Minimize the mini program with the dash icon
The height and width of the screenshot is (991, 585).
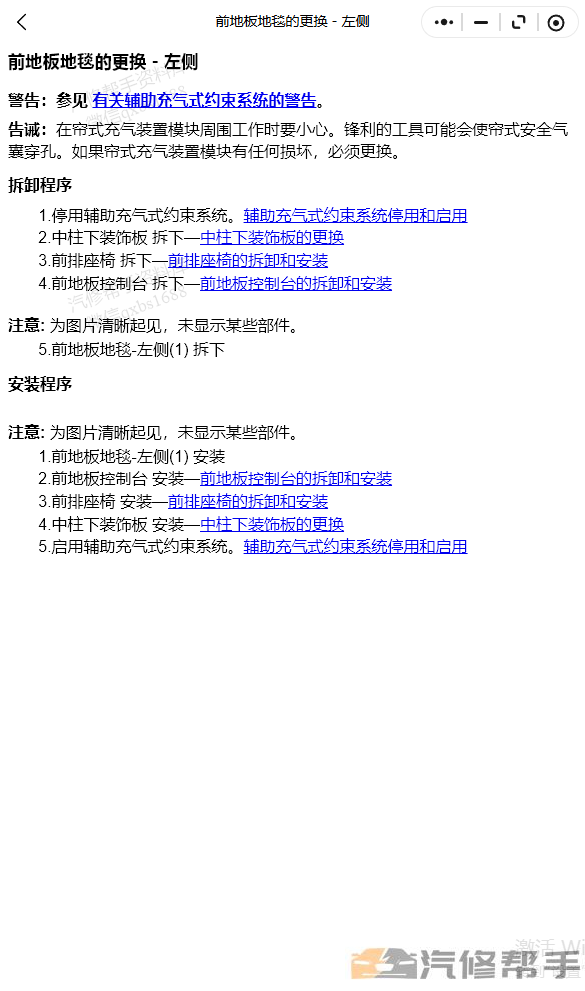pos(481,22)
